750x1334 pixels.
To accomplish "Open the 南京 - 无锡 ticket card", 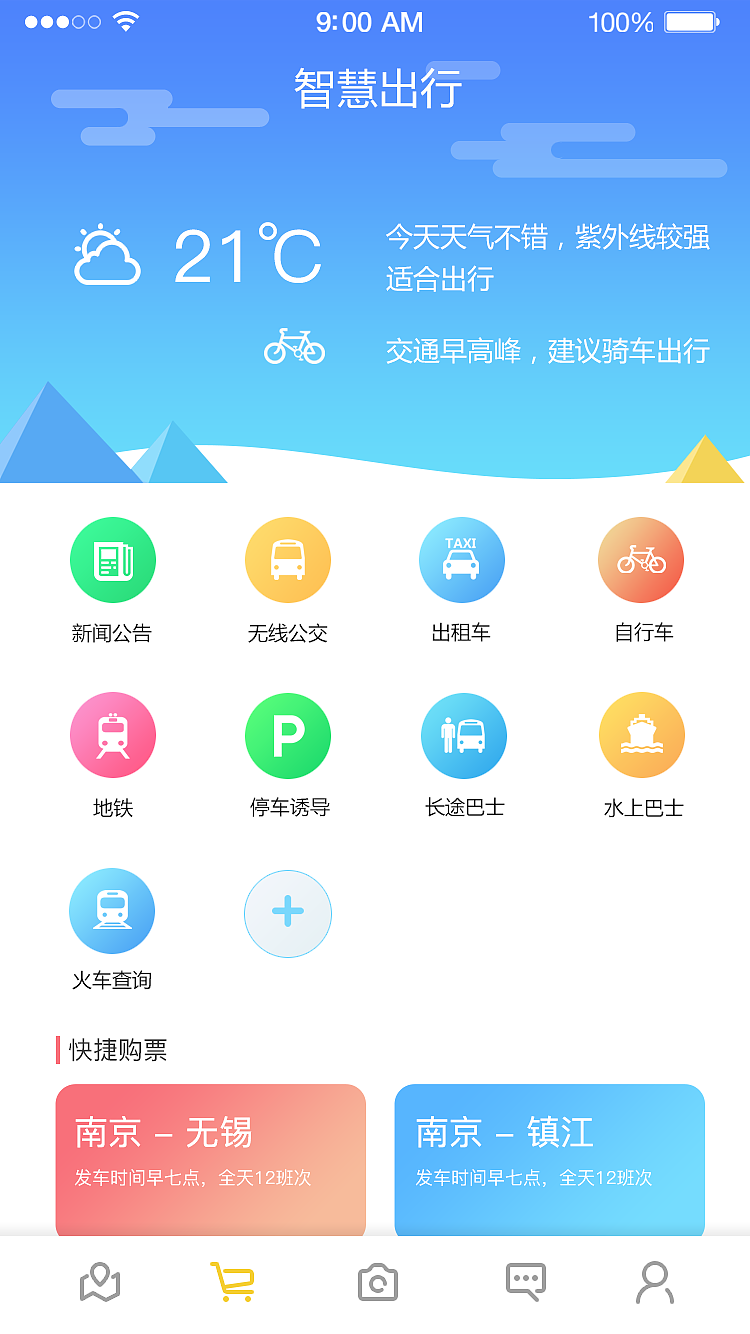I will click(x=210, y=1158).
